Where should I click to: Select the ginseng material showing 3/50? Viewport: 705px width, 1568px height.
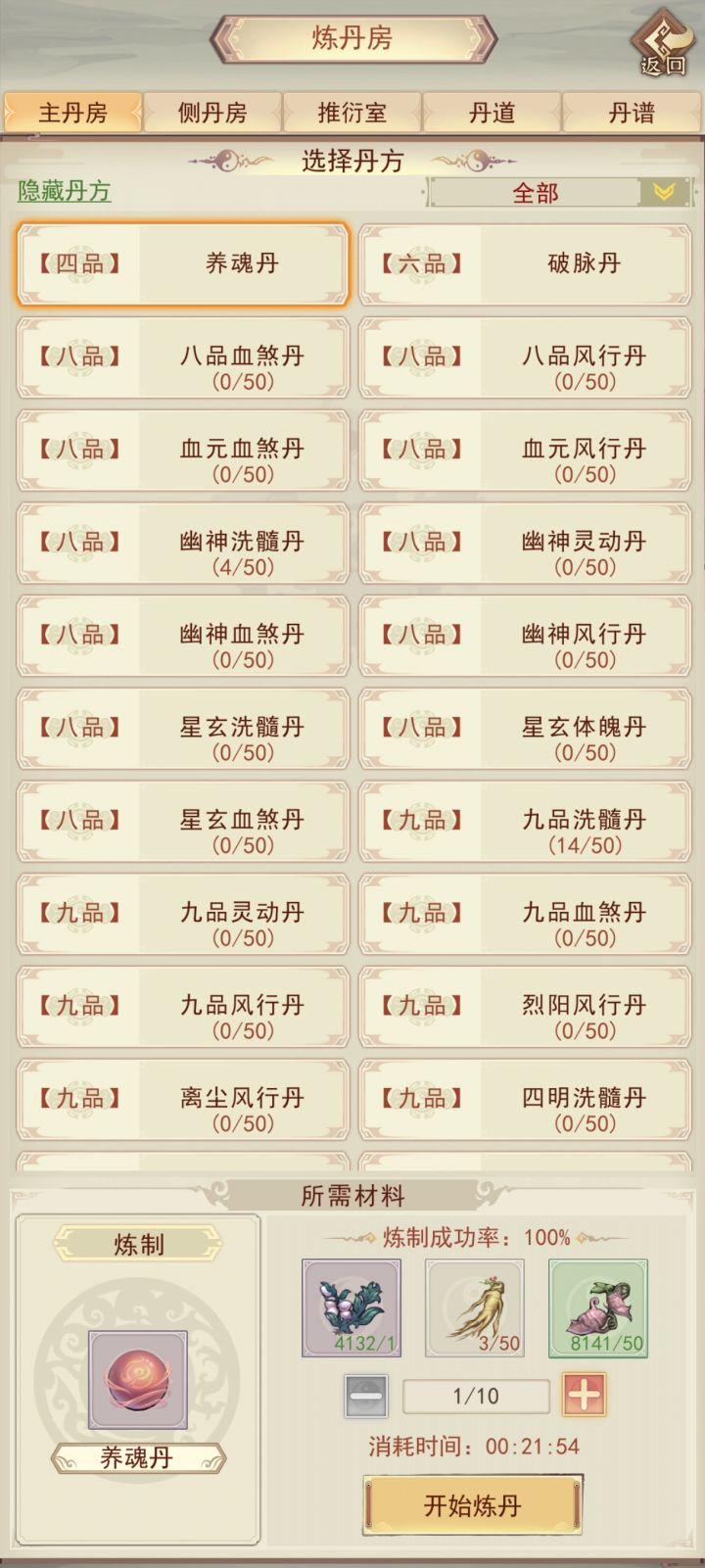477,1307
